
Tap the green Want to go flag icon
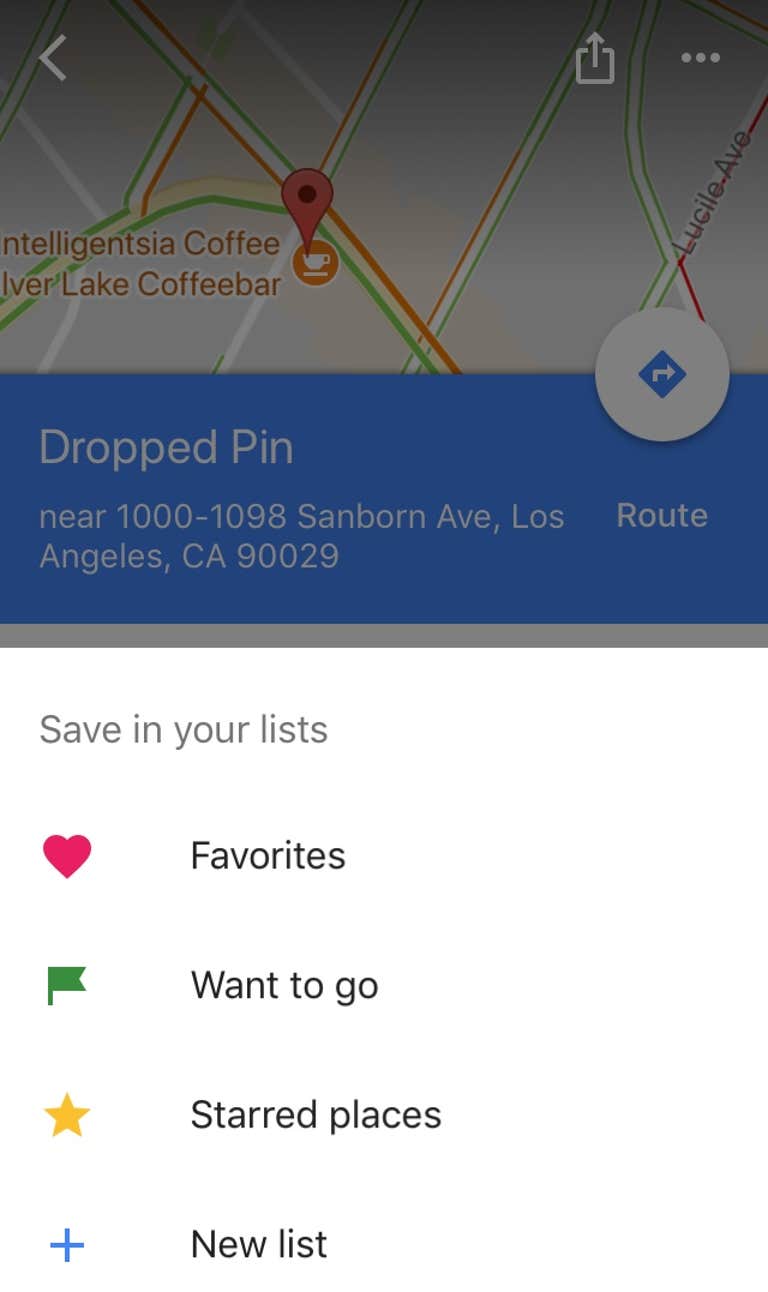pyautogui.click(x=65, y=984)
